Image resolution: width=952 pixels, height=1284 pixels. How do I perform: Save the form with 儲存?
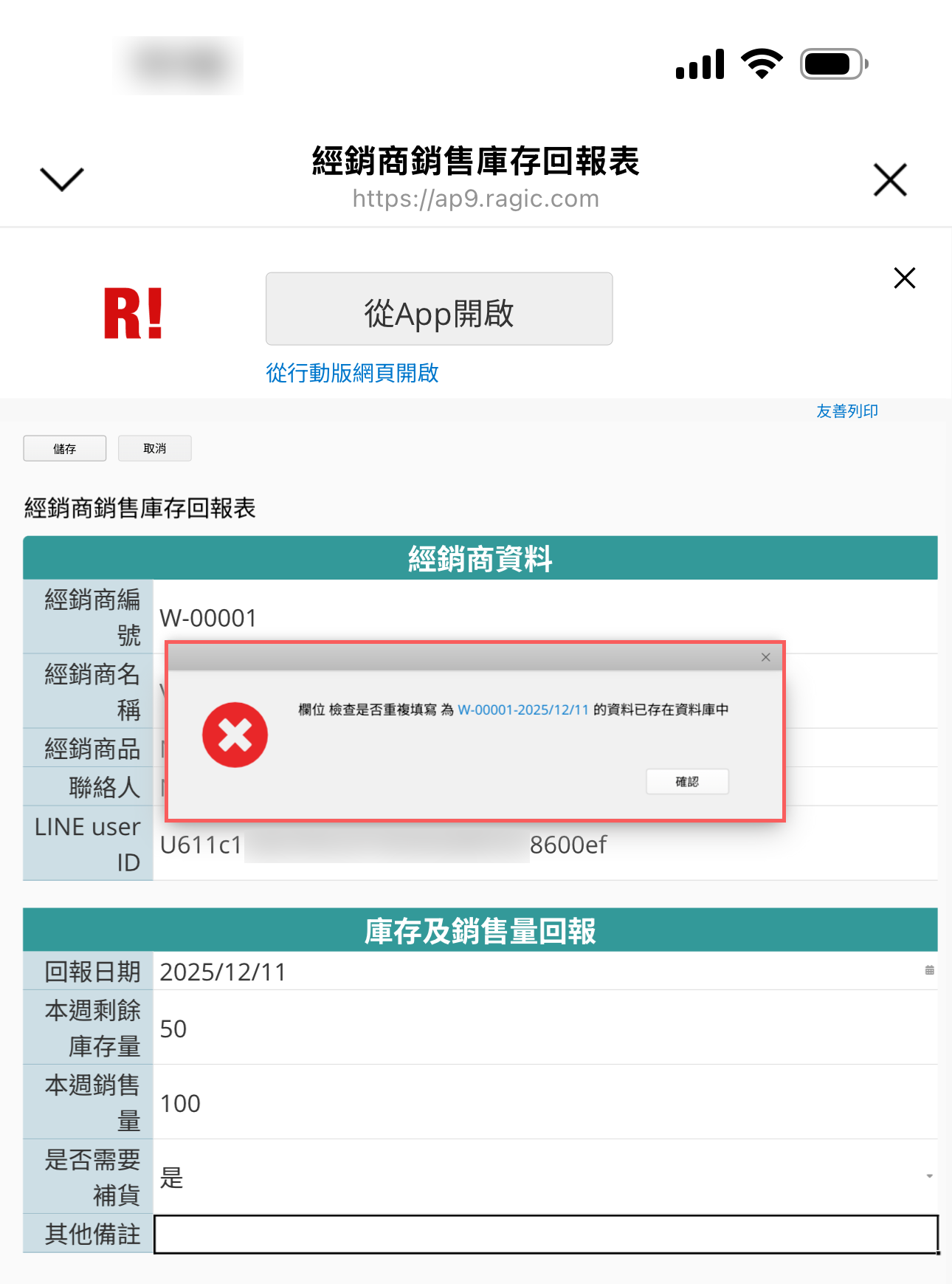point(65,448)
